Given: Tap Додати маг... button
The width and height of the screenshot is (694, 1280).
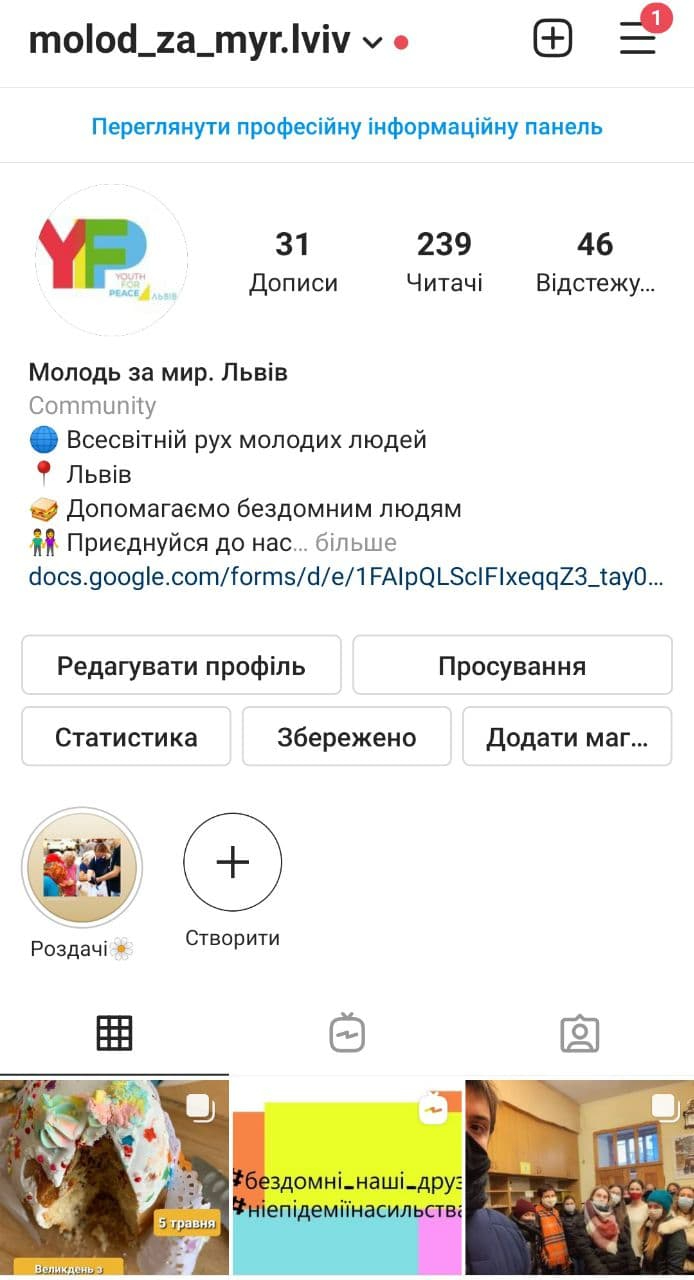Looking at the screenshot, I should (567, 738).
